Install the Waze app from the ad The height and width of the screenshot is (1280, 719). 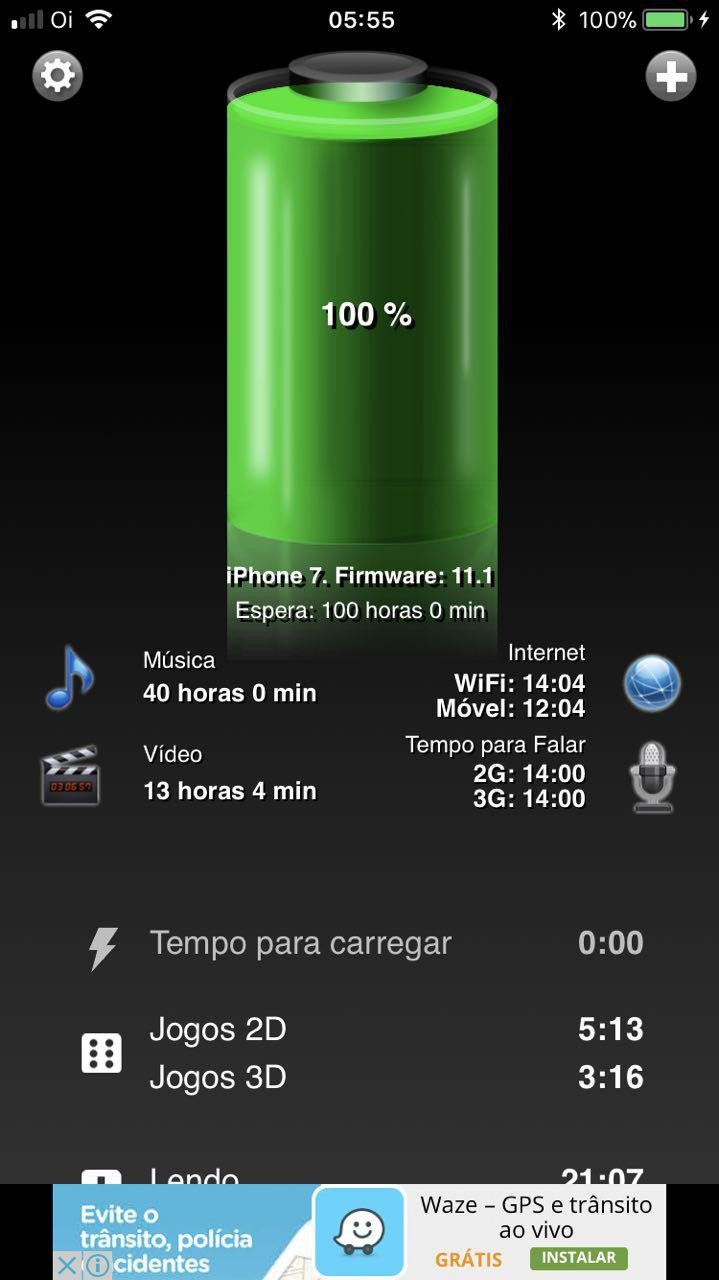[579, 1257]
